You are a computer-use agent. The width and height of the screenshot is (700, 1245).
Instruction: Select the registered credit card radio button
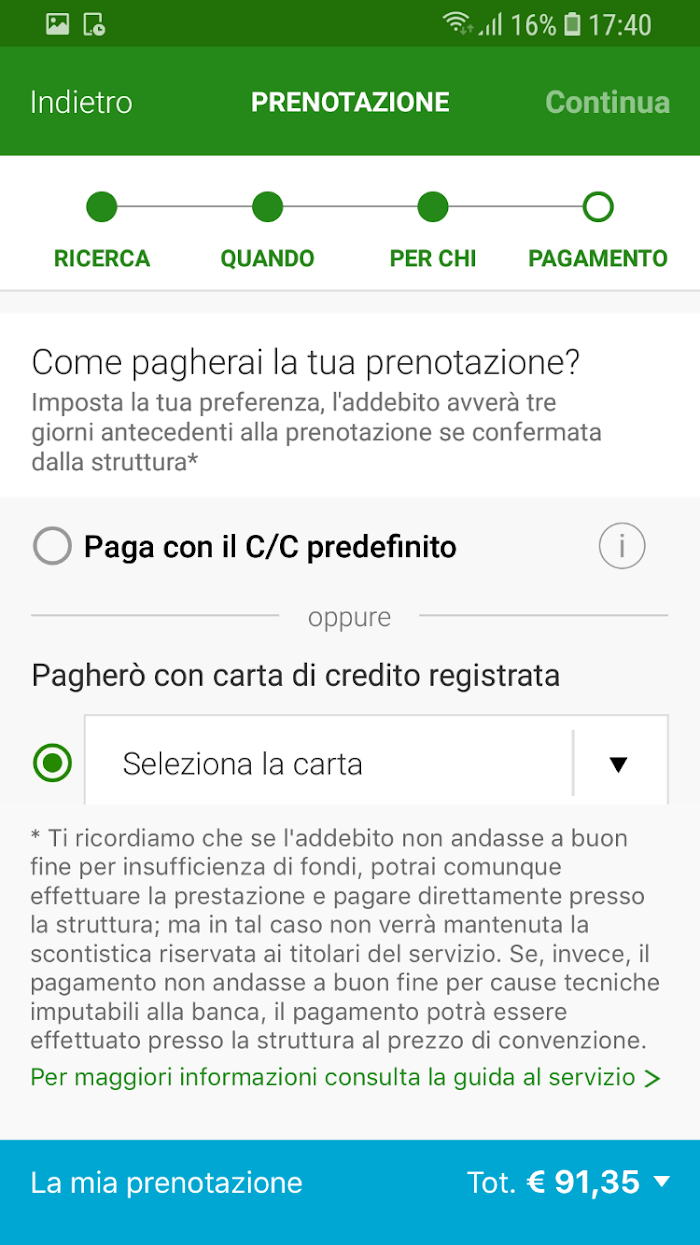[52, 764]
